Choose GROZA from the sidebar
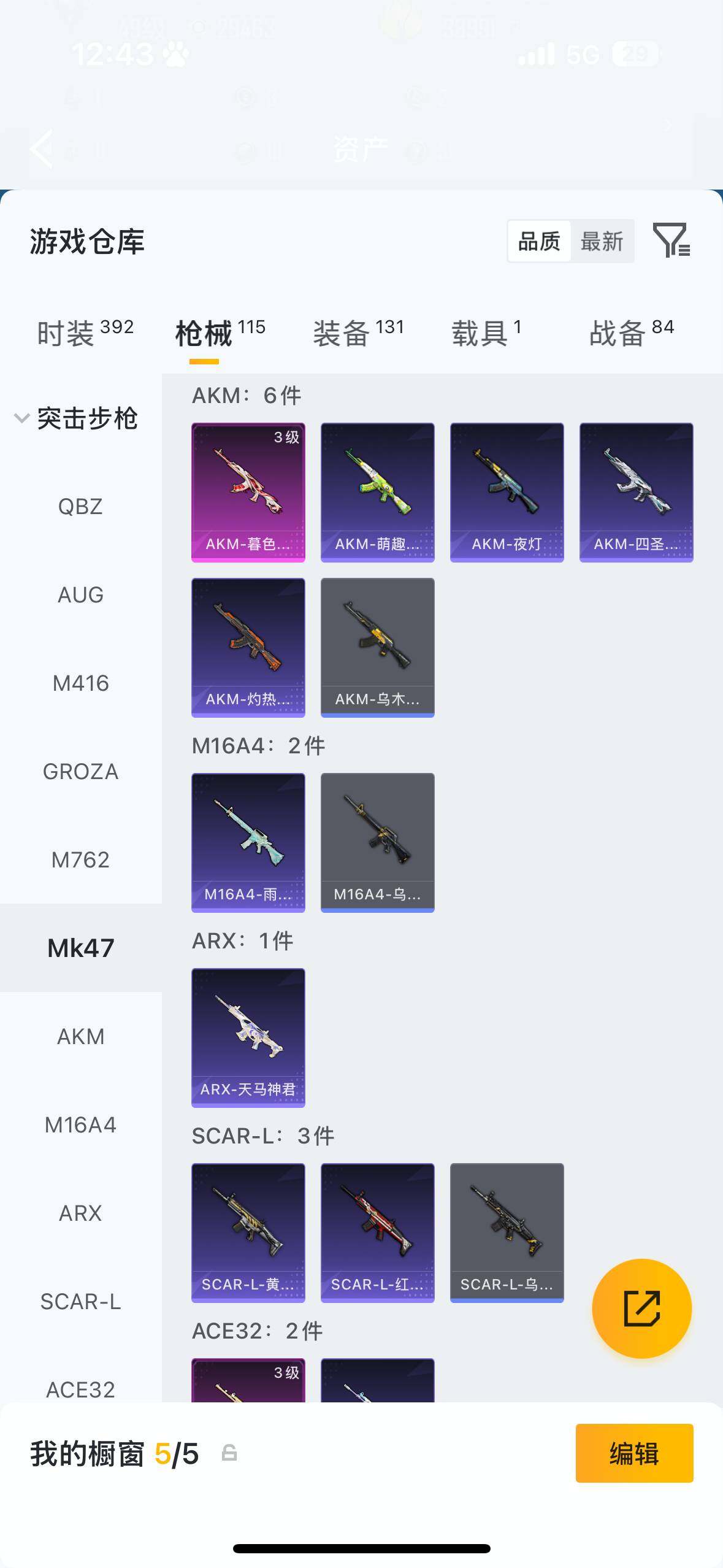The image size is (723, 1568). (80, 772)
